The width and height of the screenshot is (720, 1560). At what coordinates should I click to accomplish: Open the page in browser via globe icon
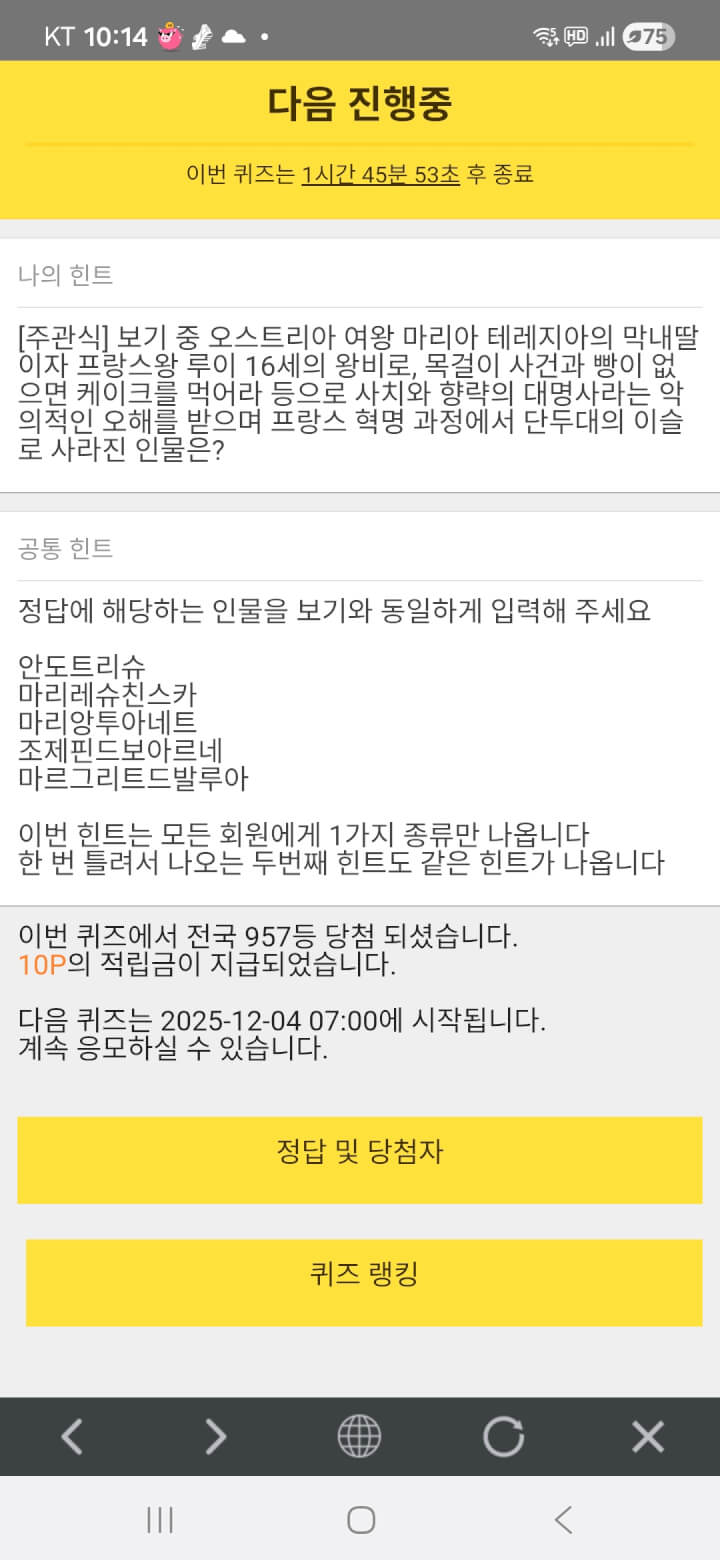coord(359,1437)
